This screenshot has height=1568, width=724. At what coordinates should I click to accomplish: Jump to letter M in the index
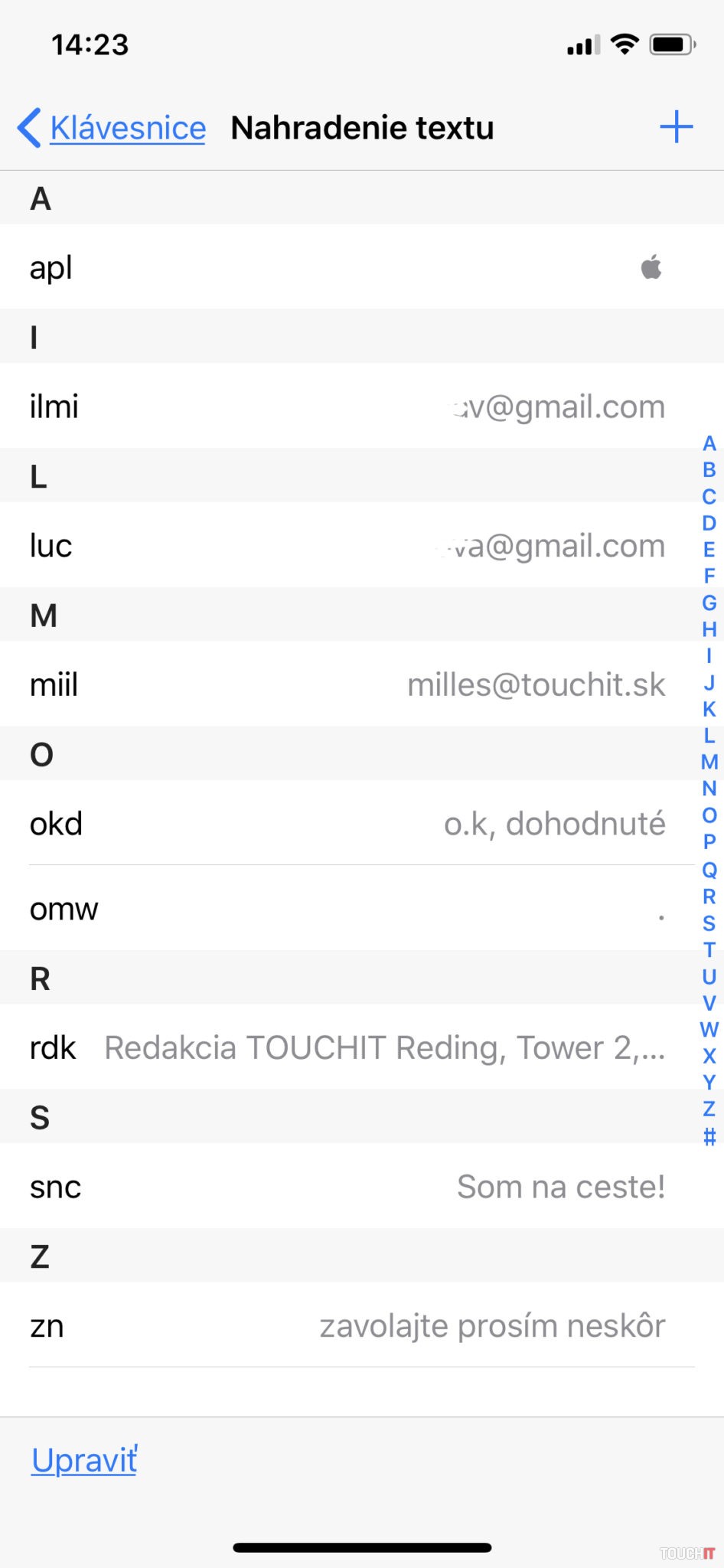point(709,763)
